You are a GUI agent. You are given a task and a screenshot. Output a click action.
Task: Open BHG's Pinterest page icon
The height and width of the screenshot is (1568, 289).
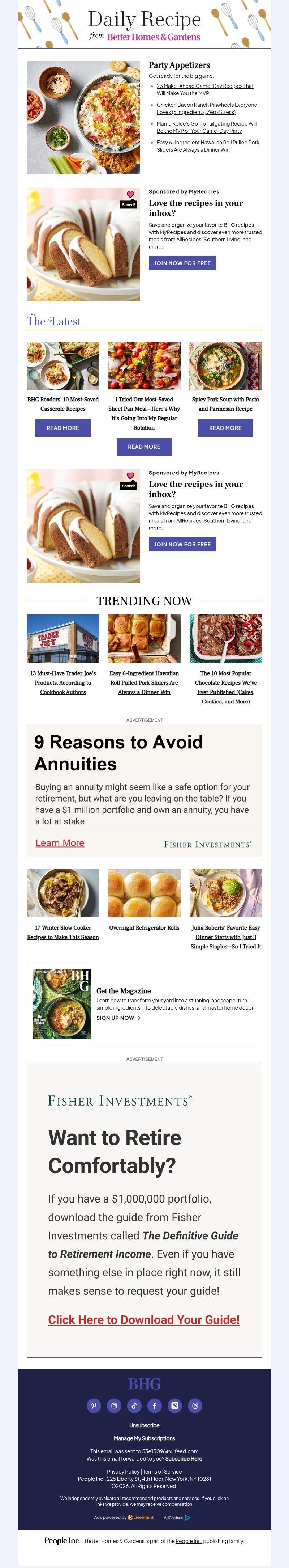point(94,1406)
